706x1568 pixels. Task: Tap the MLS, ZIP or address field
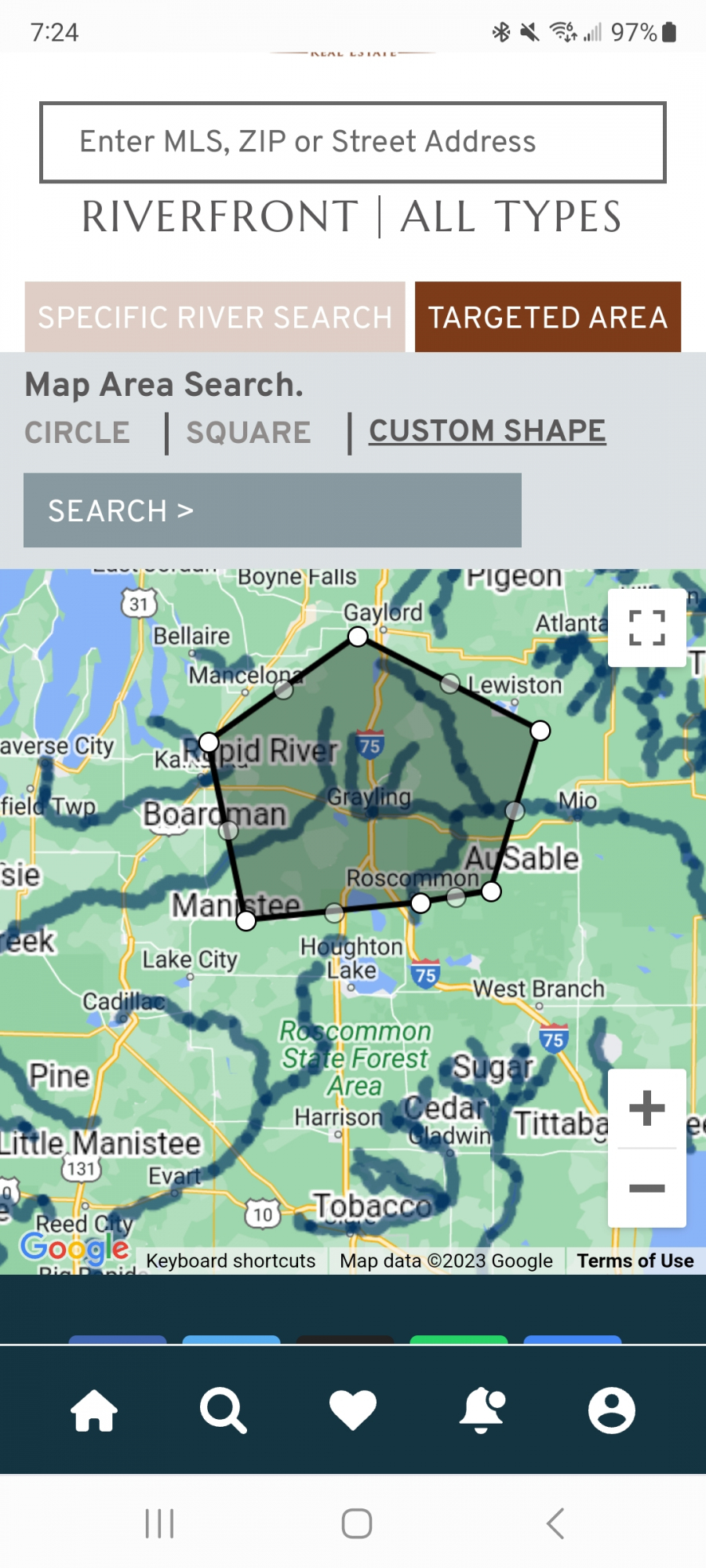coord(352,142)
